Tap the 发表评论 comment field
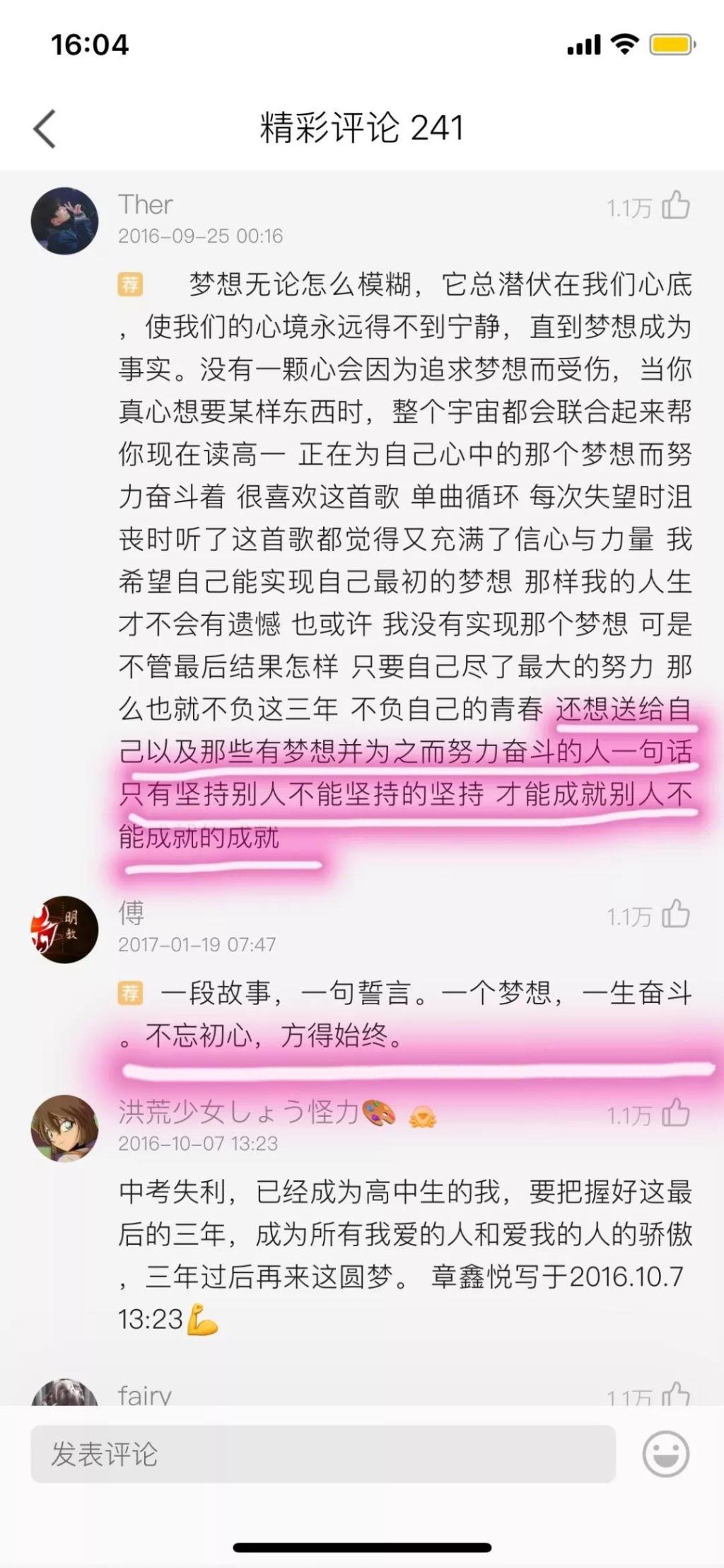Viewport: 724px width, 1568px height. point(322,1454)
